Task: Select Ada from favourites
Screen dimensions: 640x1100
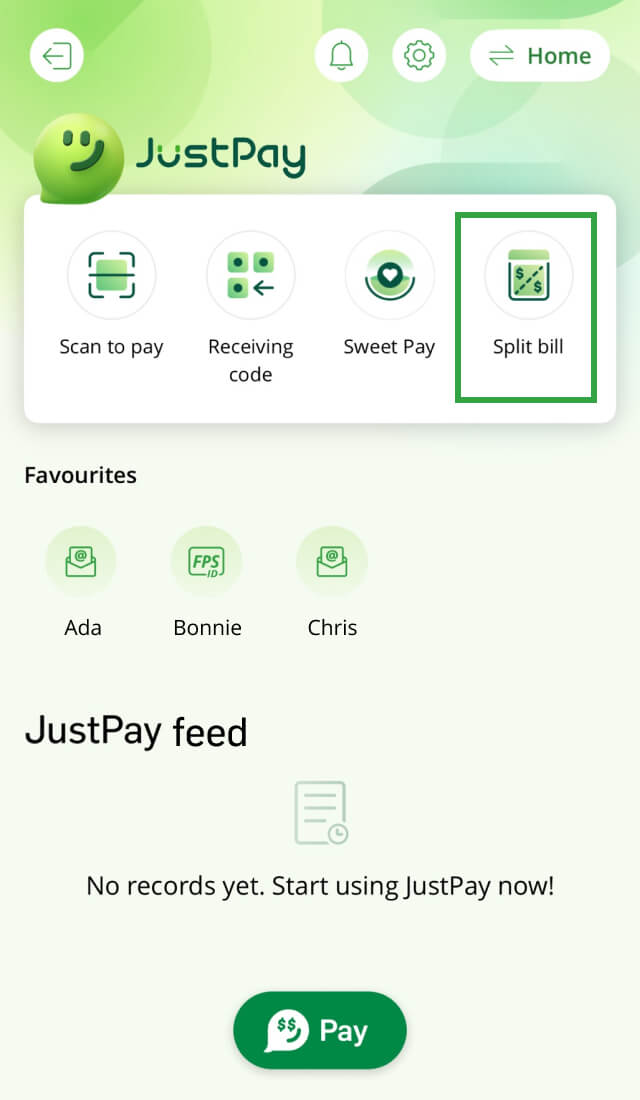Action: pyautogui.click(x=82, y=562)
